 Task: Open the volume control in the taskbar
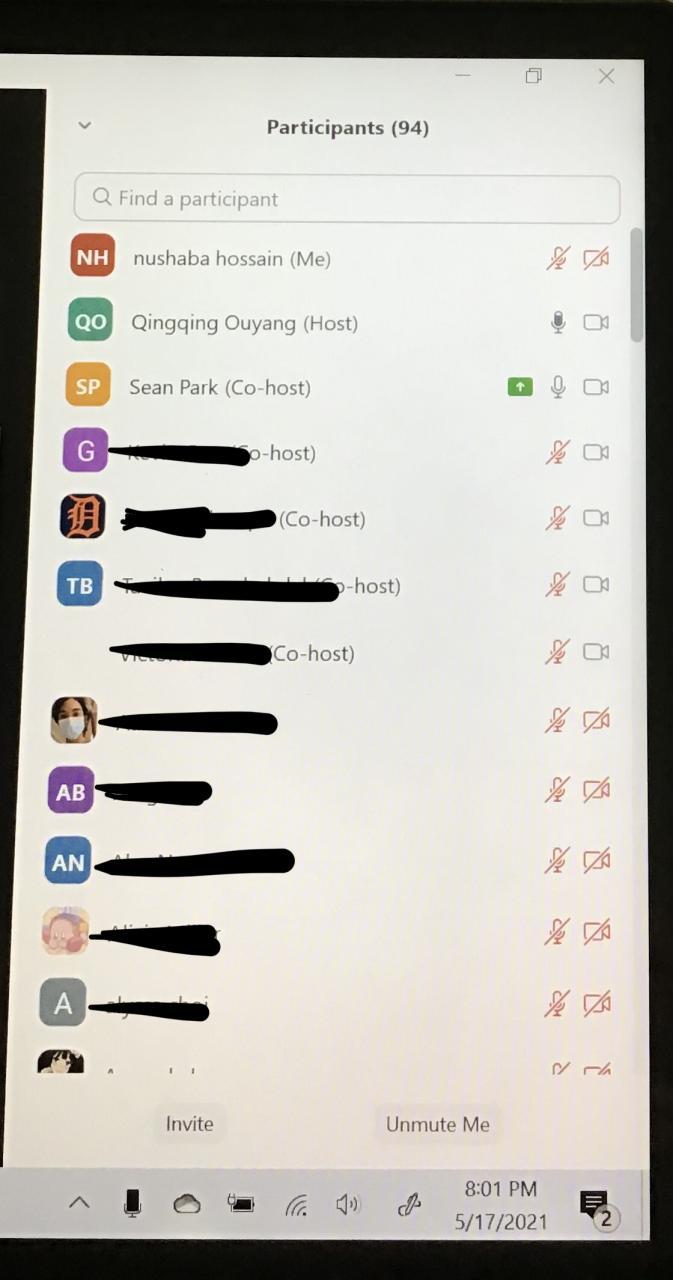pos(348,1205)
